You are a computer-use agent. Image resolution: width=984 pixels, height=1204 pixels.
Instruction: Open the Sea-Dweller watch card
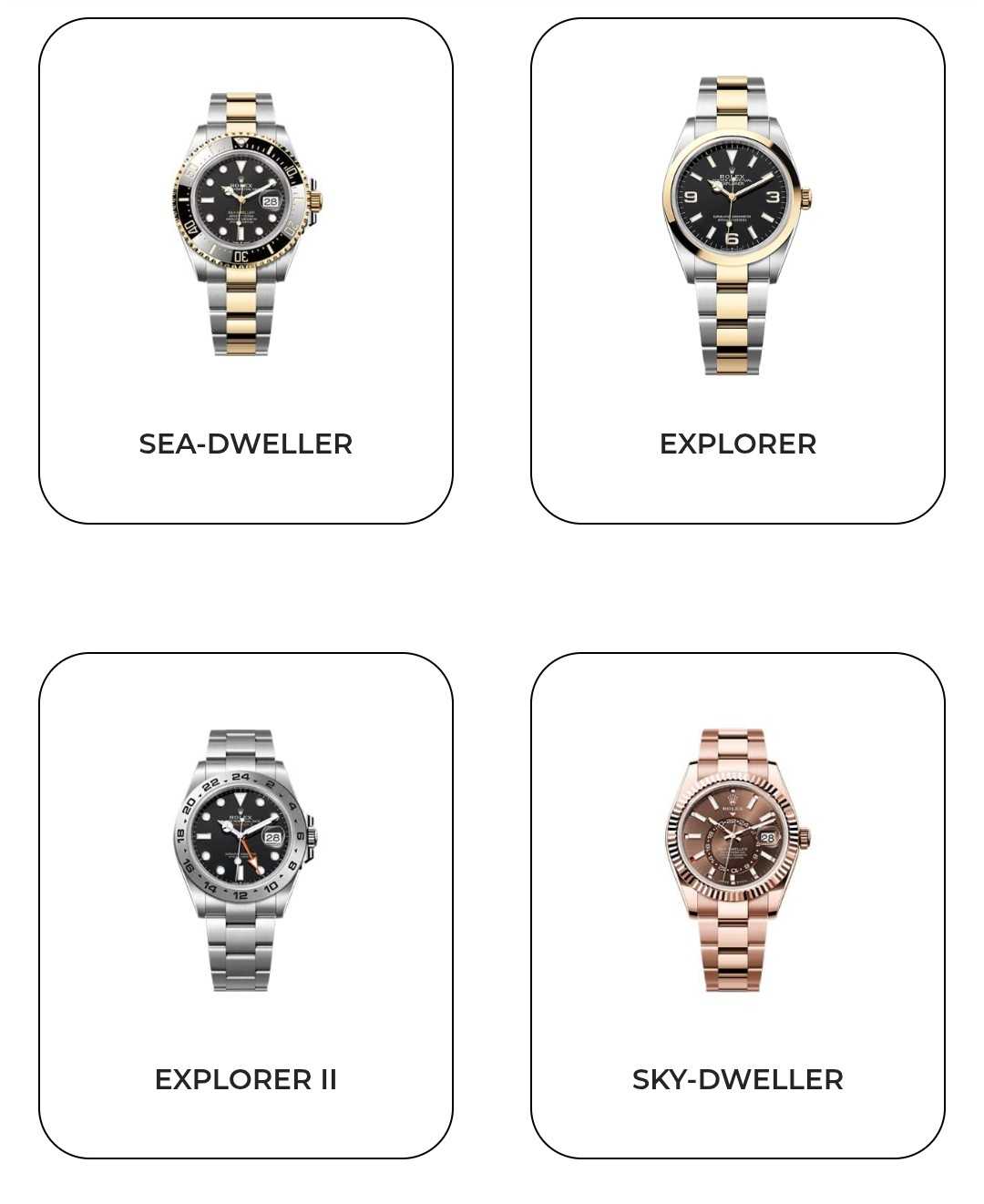point(246,270)
